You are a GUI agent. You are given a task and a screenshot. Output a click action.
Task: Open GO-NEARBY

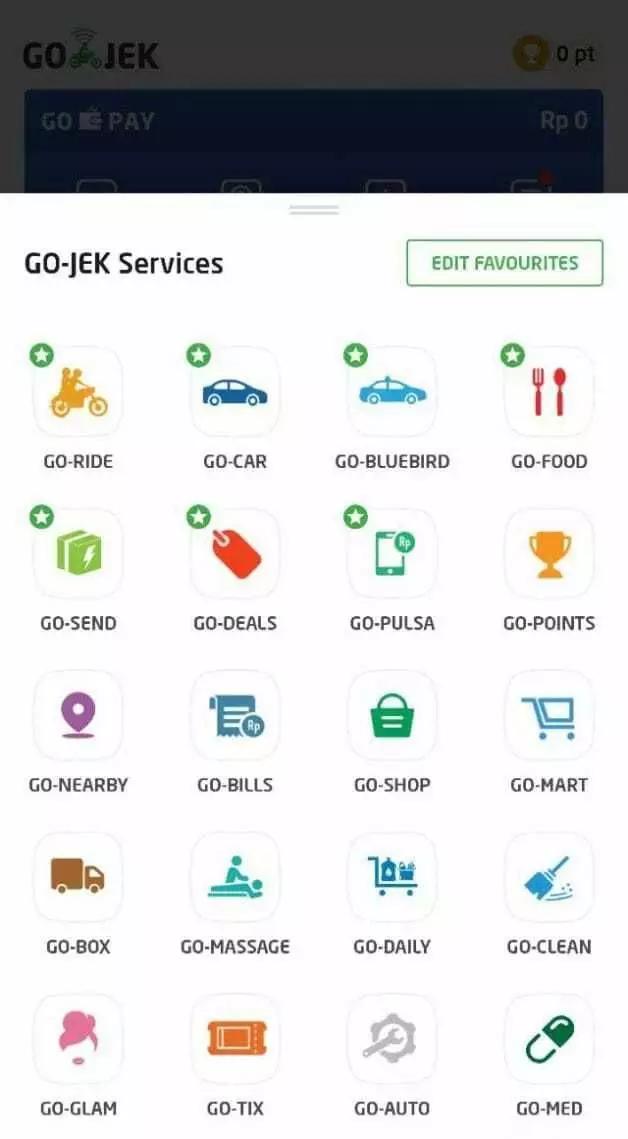coord(78,715)
